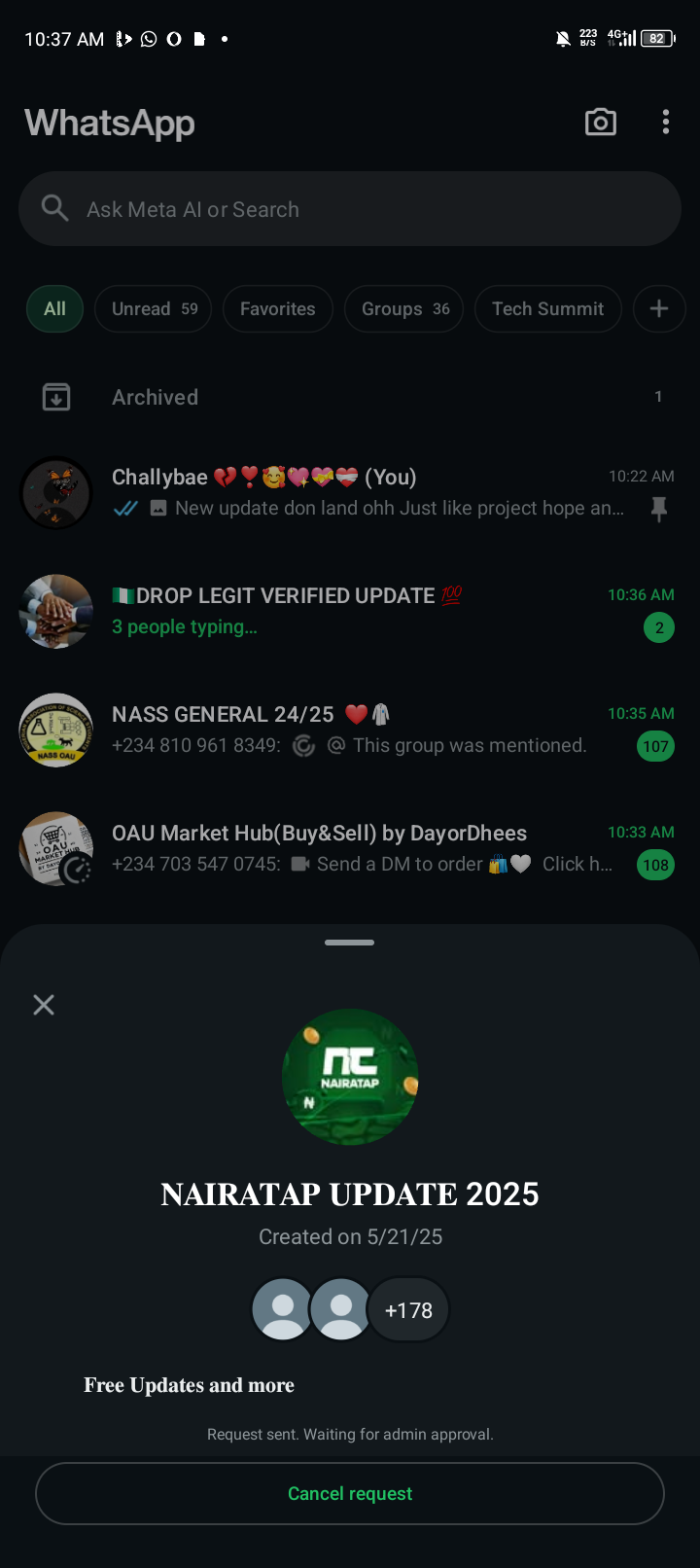Open the Archived chats row
Screen dimensions: 700x1568
[350, 397]
